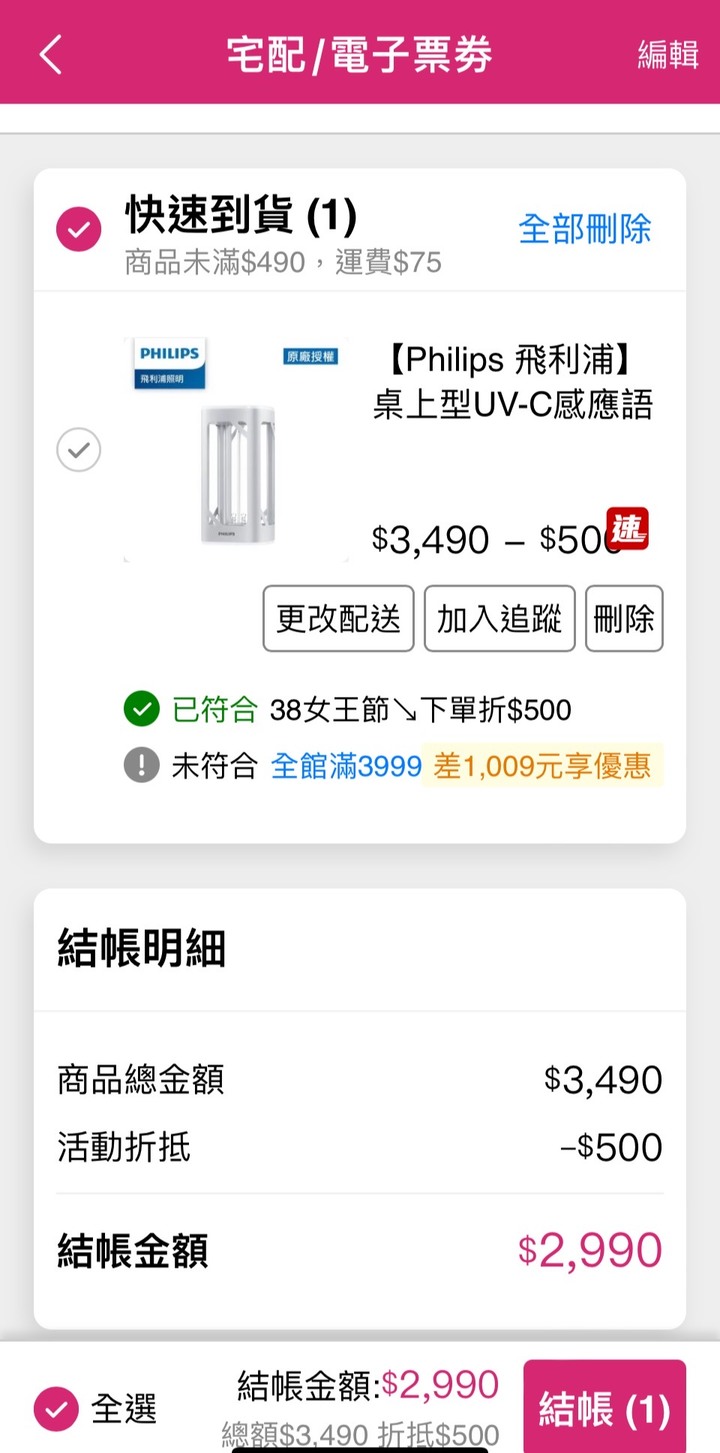The image size is (720, 1453).
Task: Select the Philips UV-C lamp checkbox
Action: [x=79, y=449]
